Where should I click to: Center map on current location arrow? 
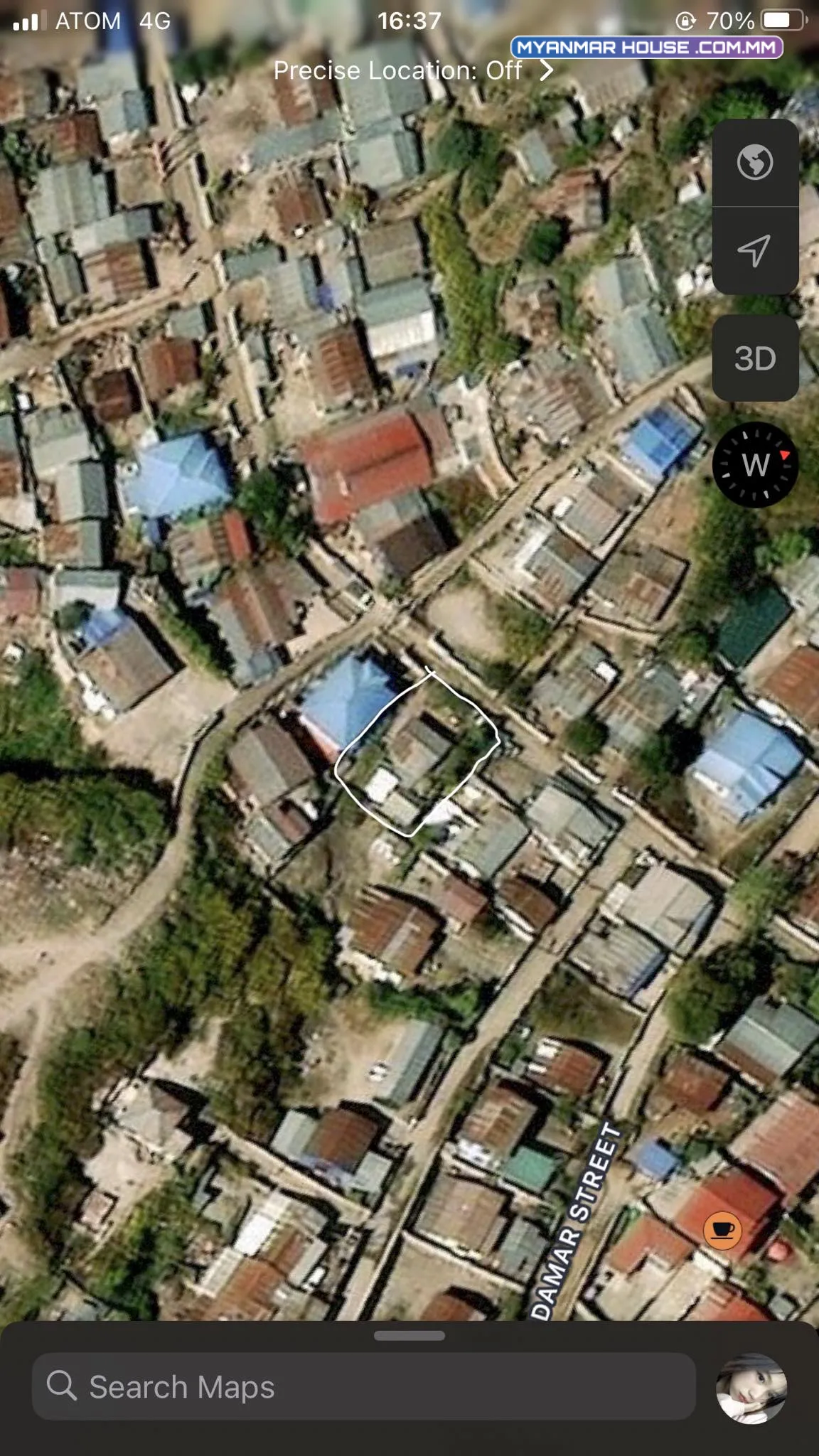(755, 251)
